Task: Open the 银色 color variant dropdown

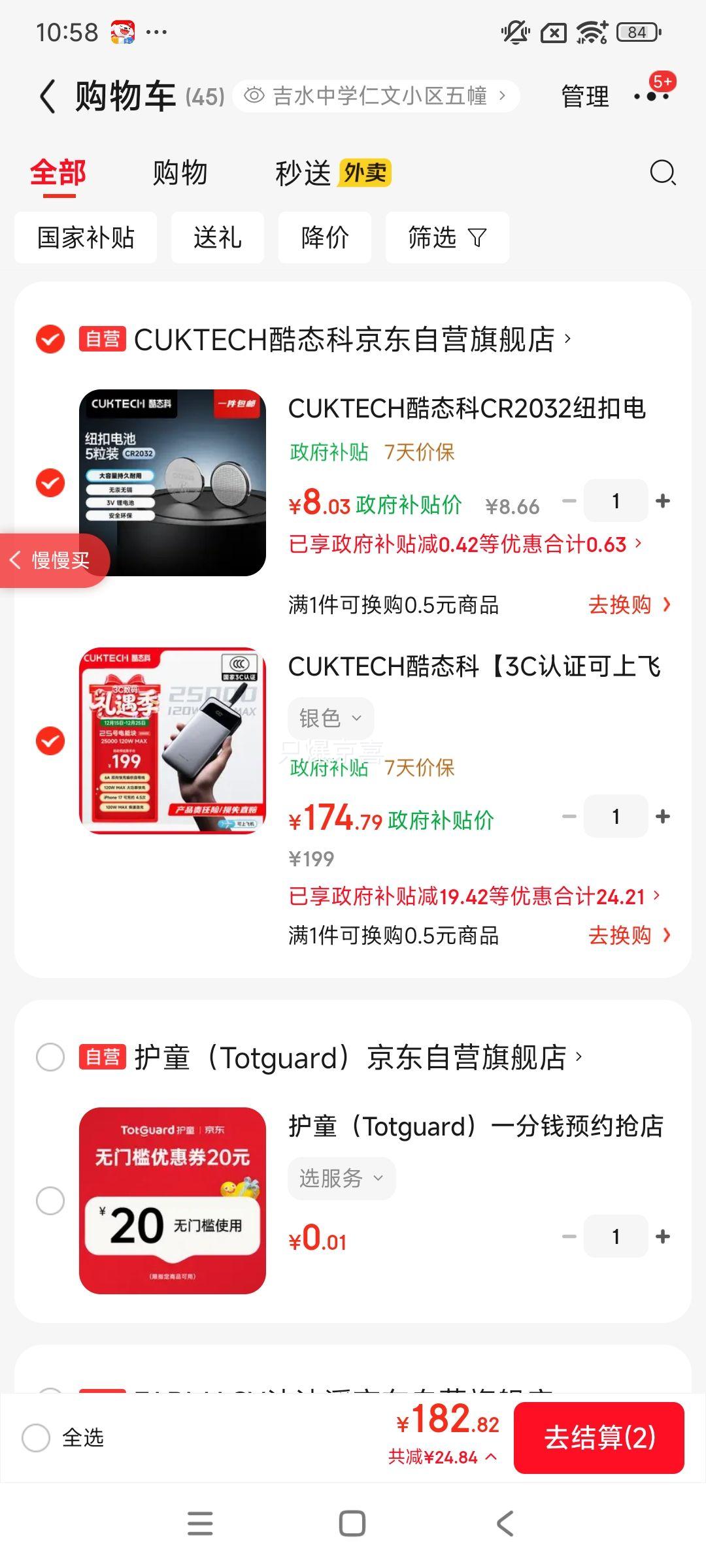Action: click(x=330, y=717)
